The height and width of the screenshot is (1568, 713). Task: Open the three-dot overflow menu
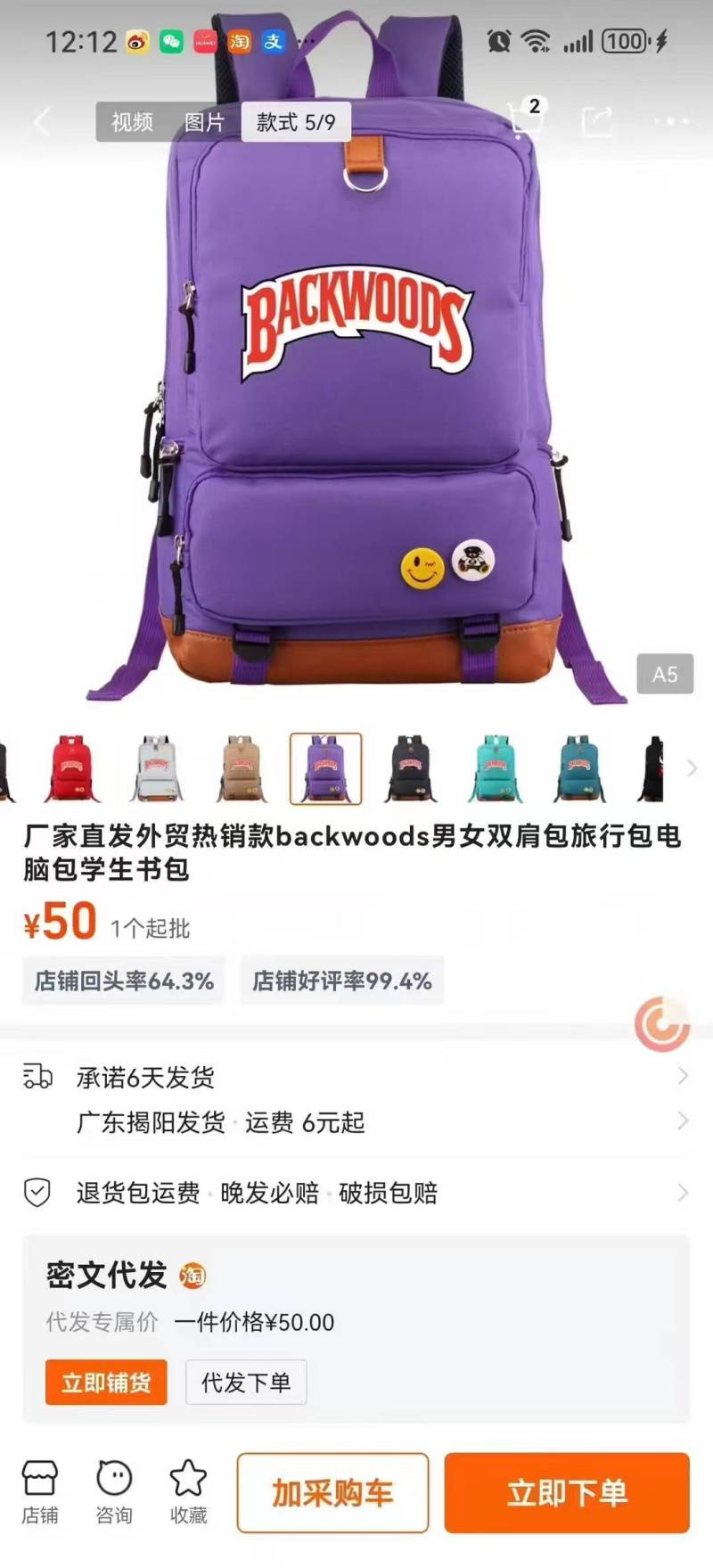(671, 121)
